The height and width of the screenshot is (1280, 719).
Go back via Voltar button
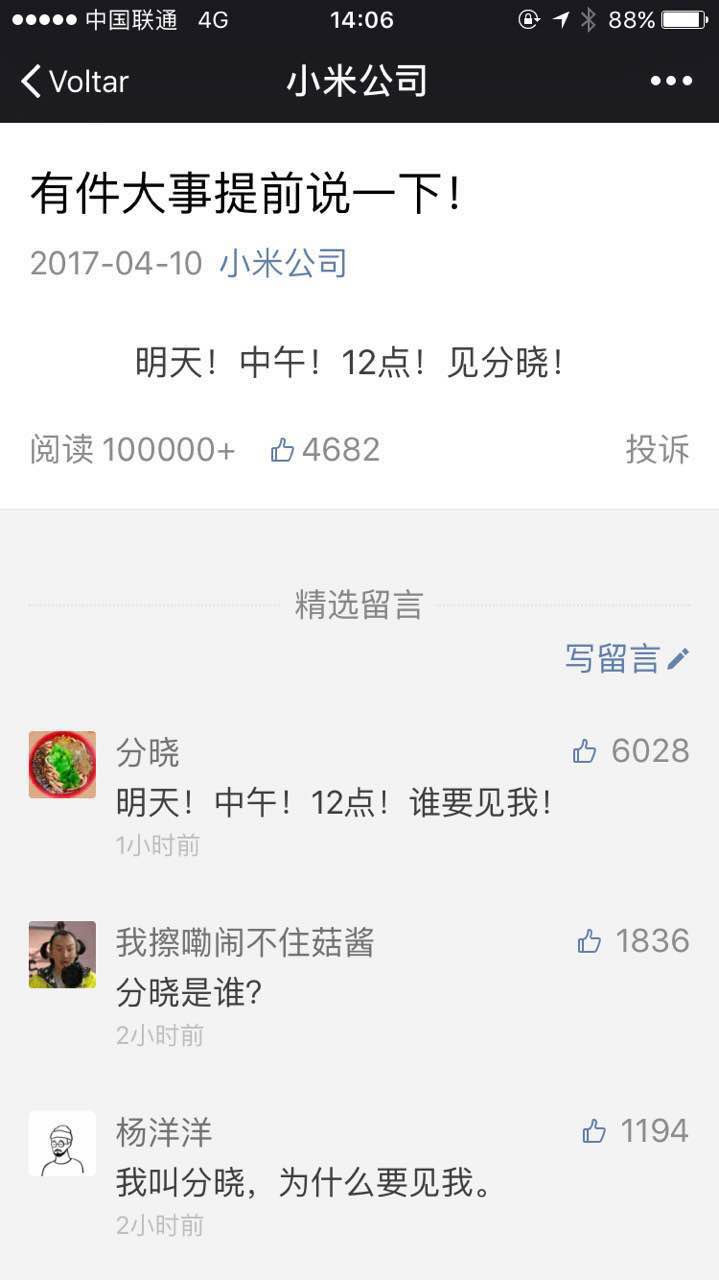(75, 81)
